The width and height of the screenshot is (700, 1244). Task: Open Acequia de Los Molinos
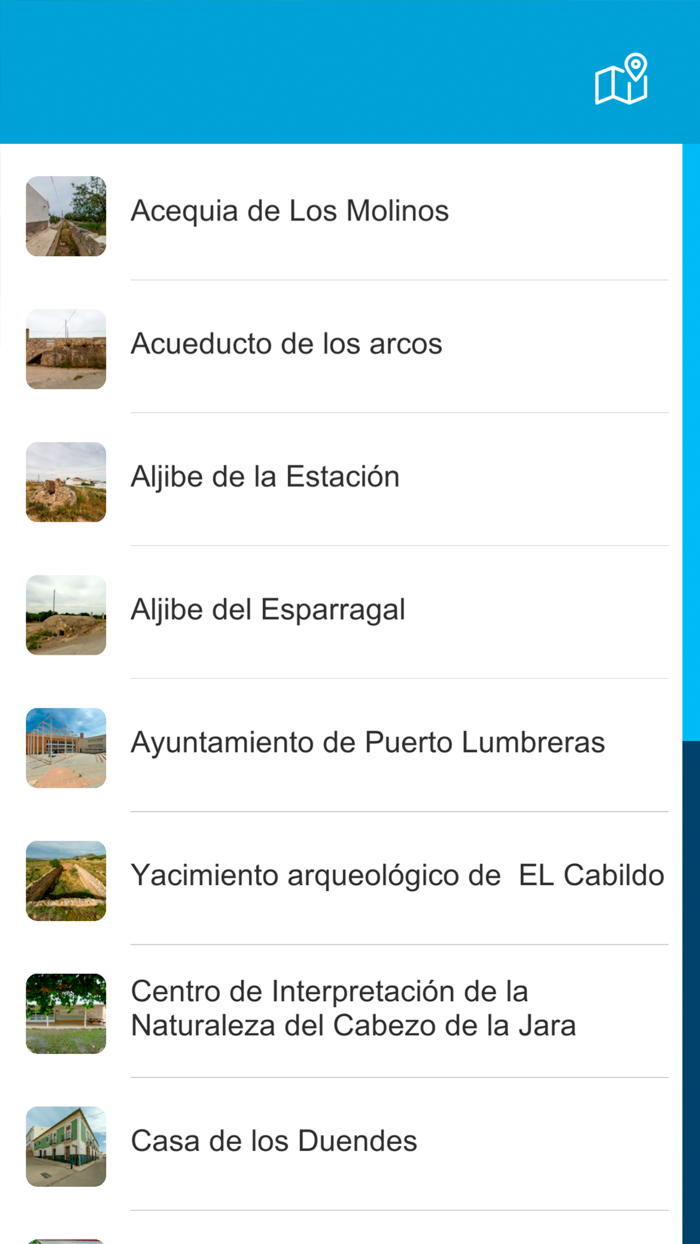point(290,212)
